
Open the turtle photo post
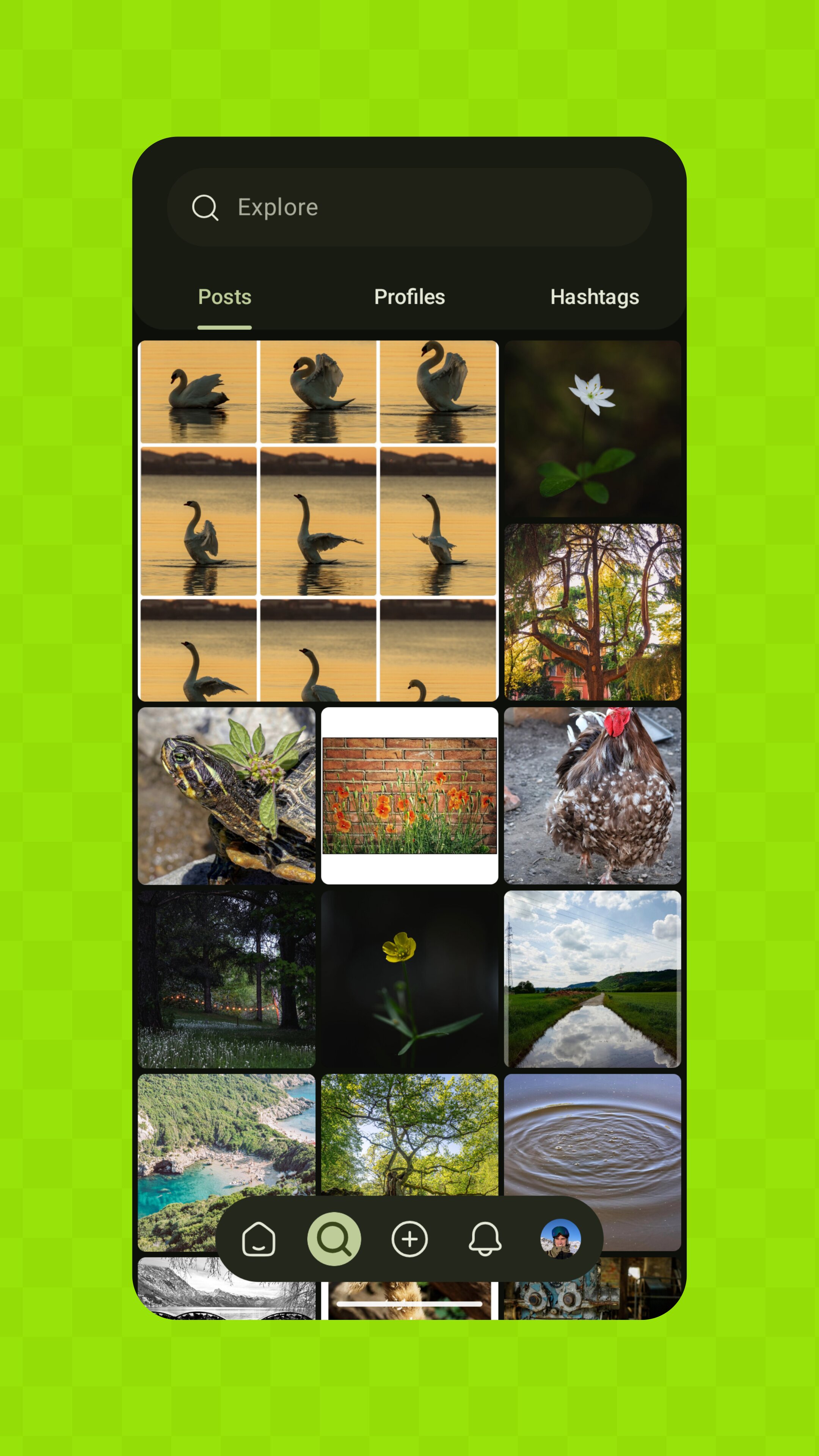[x=227, y=796]
